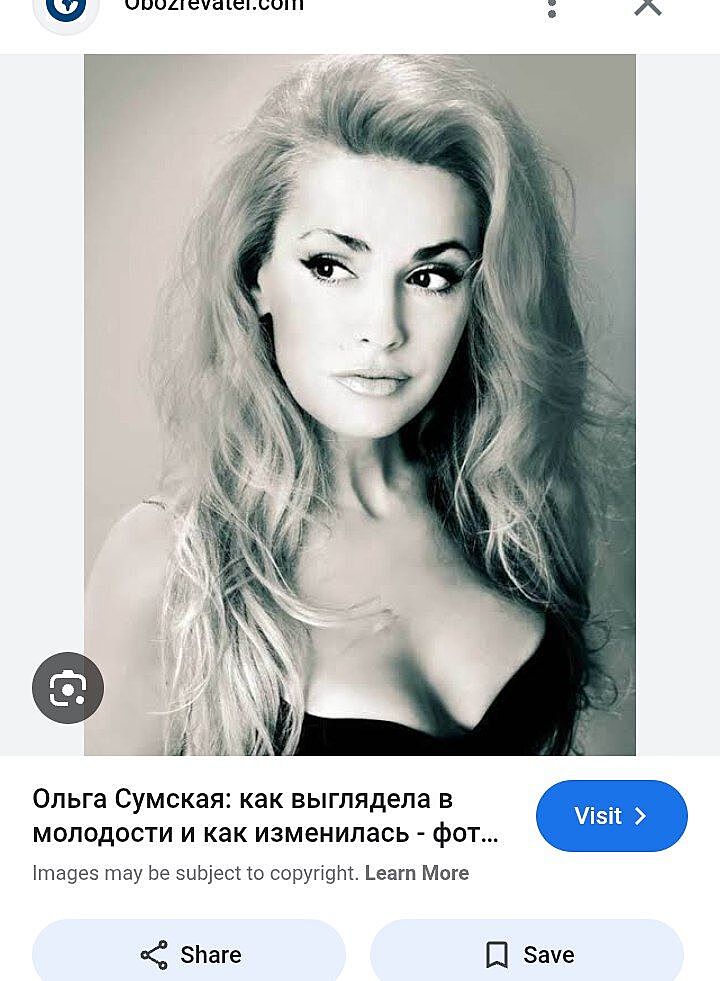Image resolution: width=720 pixels, height=981 pixels.
Task: Share this image
Action: click(x=190, y=954)
